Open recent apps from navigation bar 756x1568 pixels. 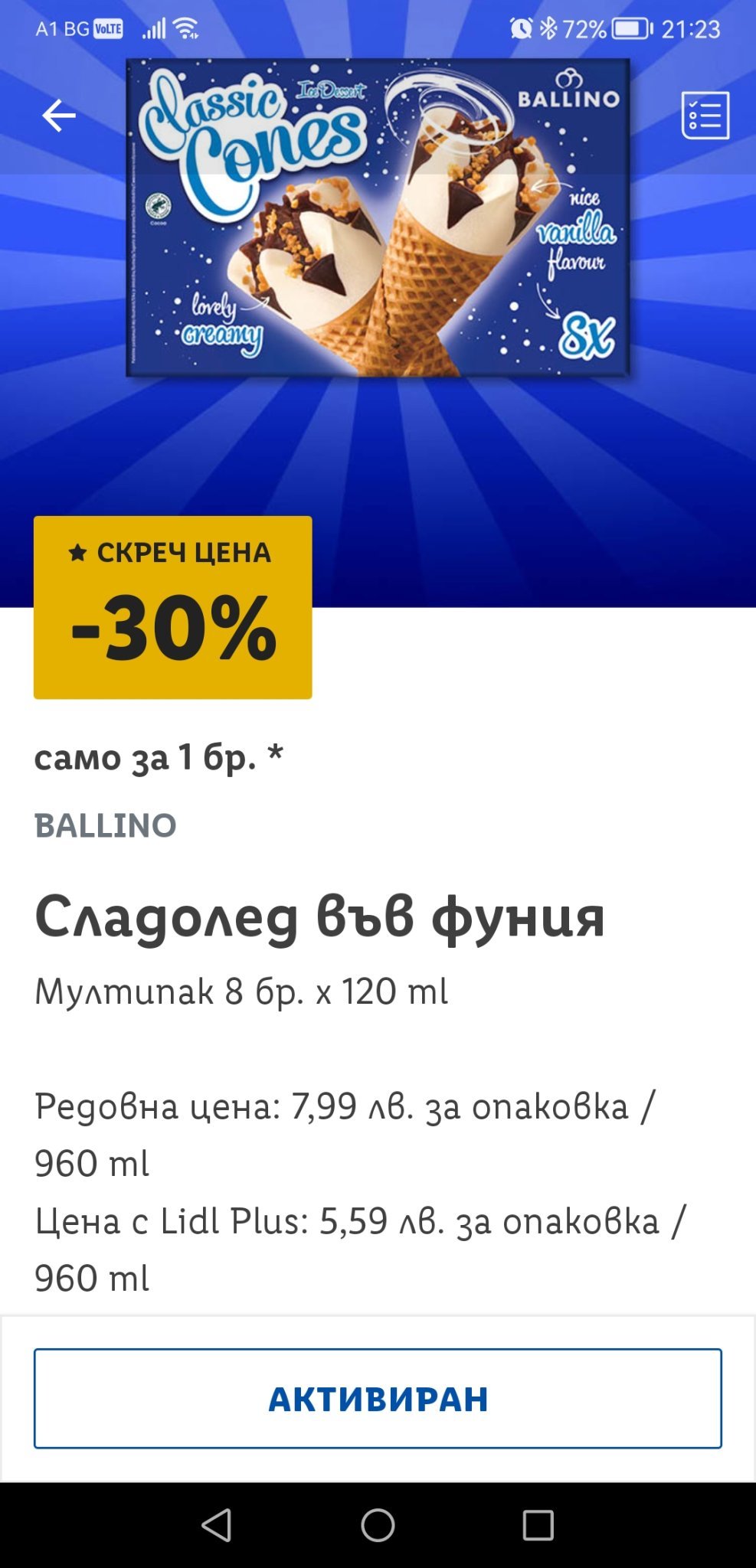(538, 1524)
